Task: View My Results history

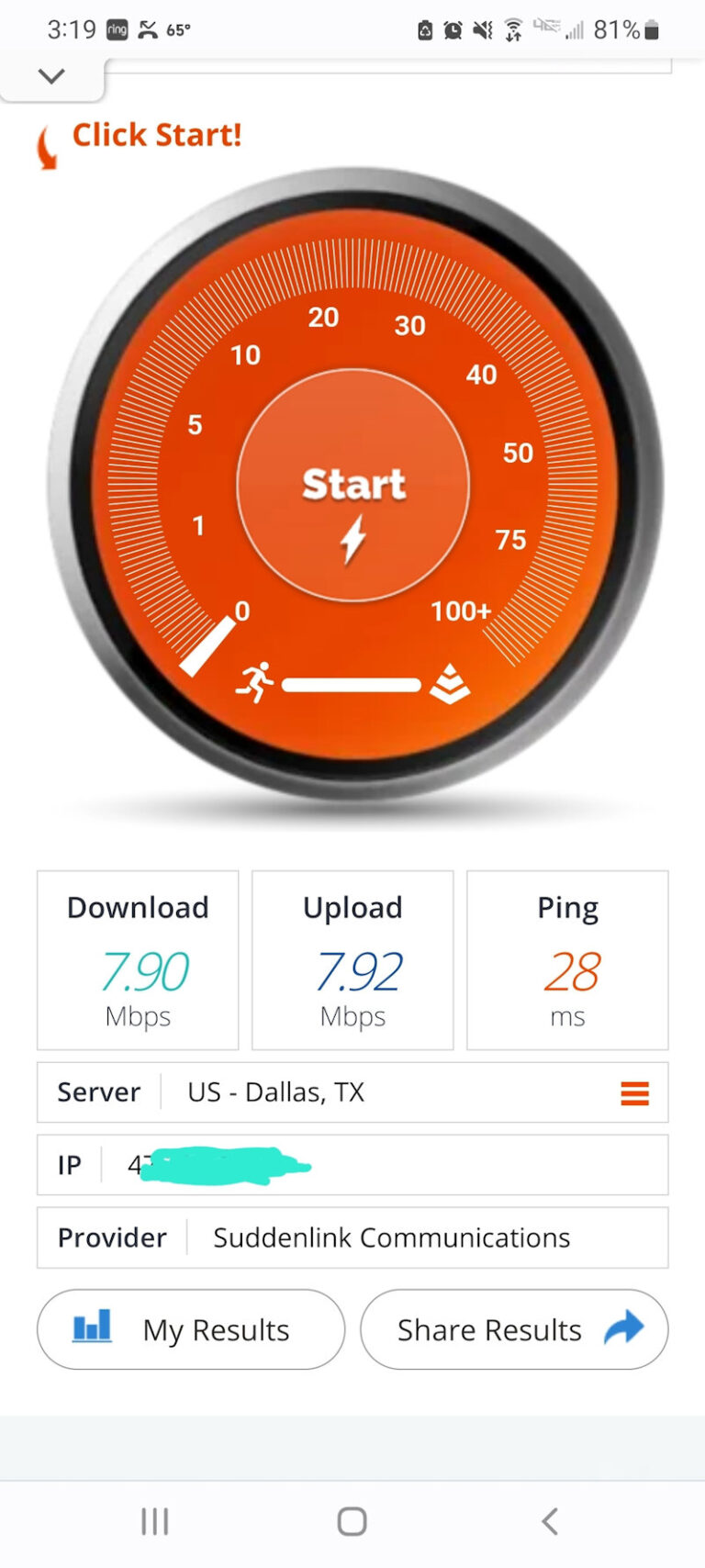Action: [191, 1329]
